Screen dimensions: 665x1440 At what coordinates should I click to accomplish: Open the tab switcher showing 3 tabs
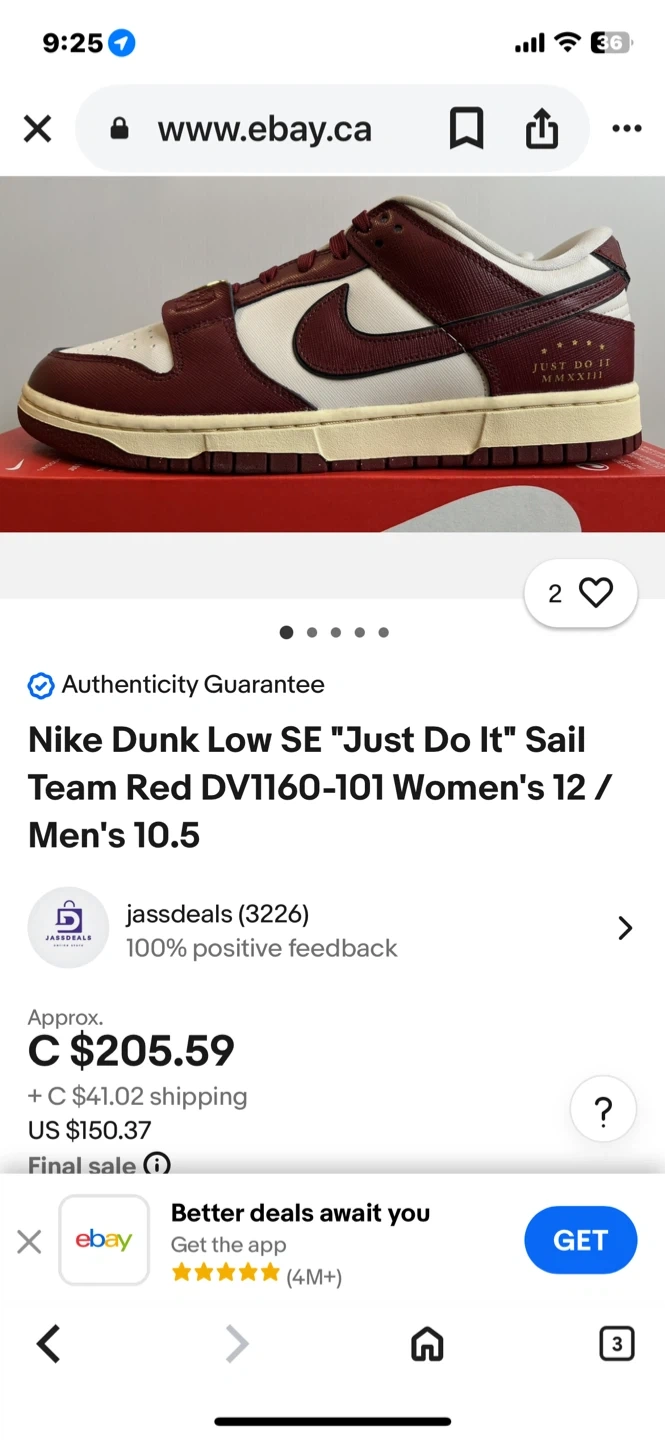pos(616,1344)
